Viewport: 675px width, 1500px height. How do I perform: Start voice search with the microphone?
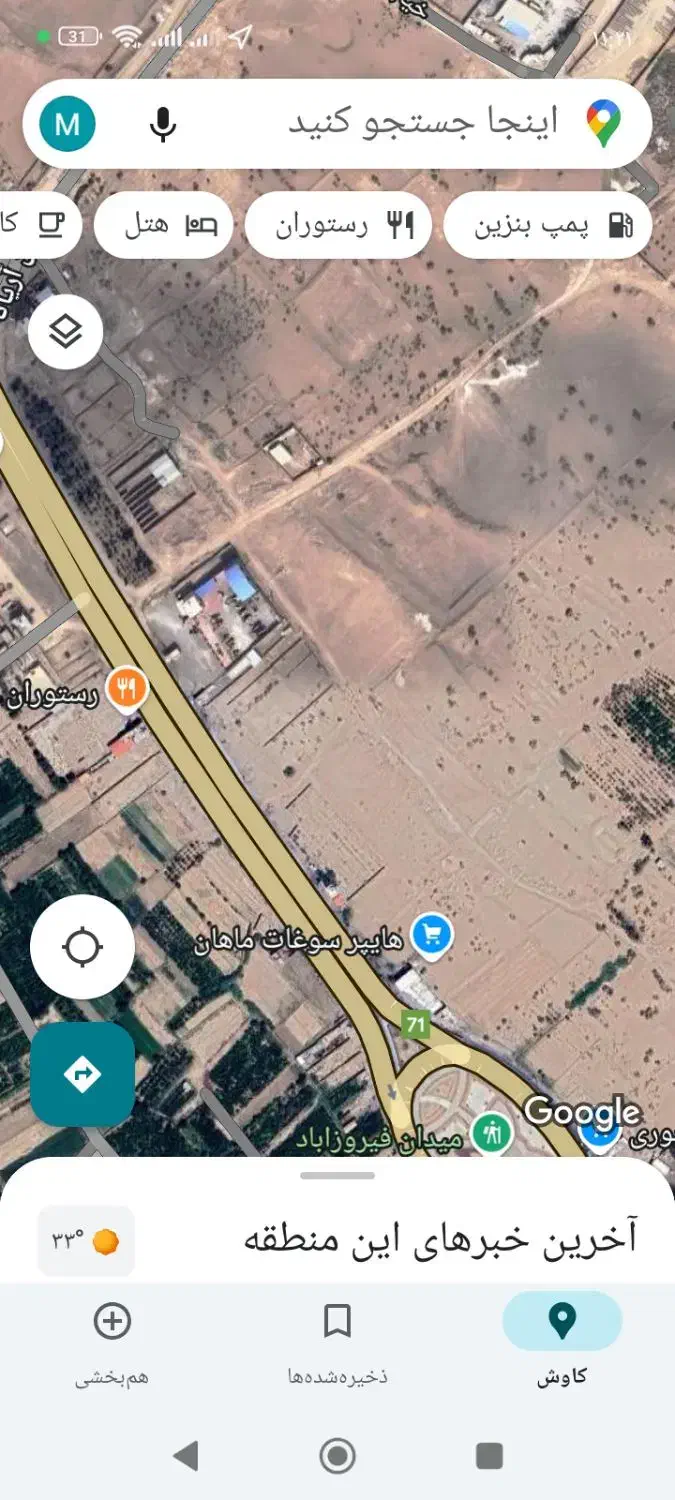(163, 124)
